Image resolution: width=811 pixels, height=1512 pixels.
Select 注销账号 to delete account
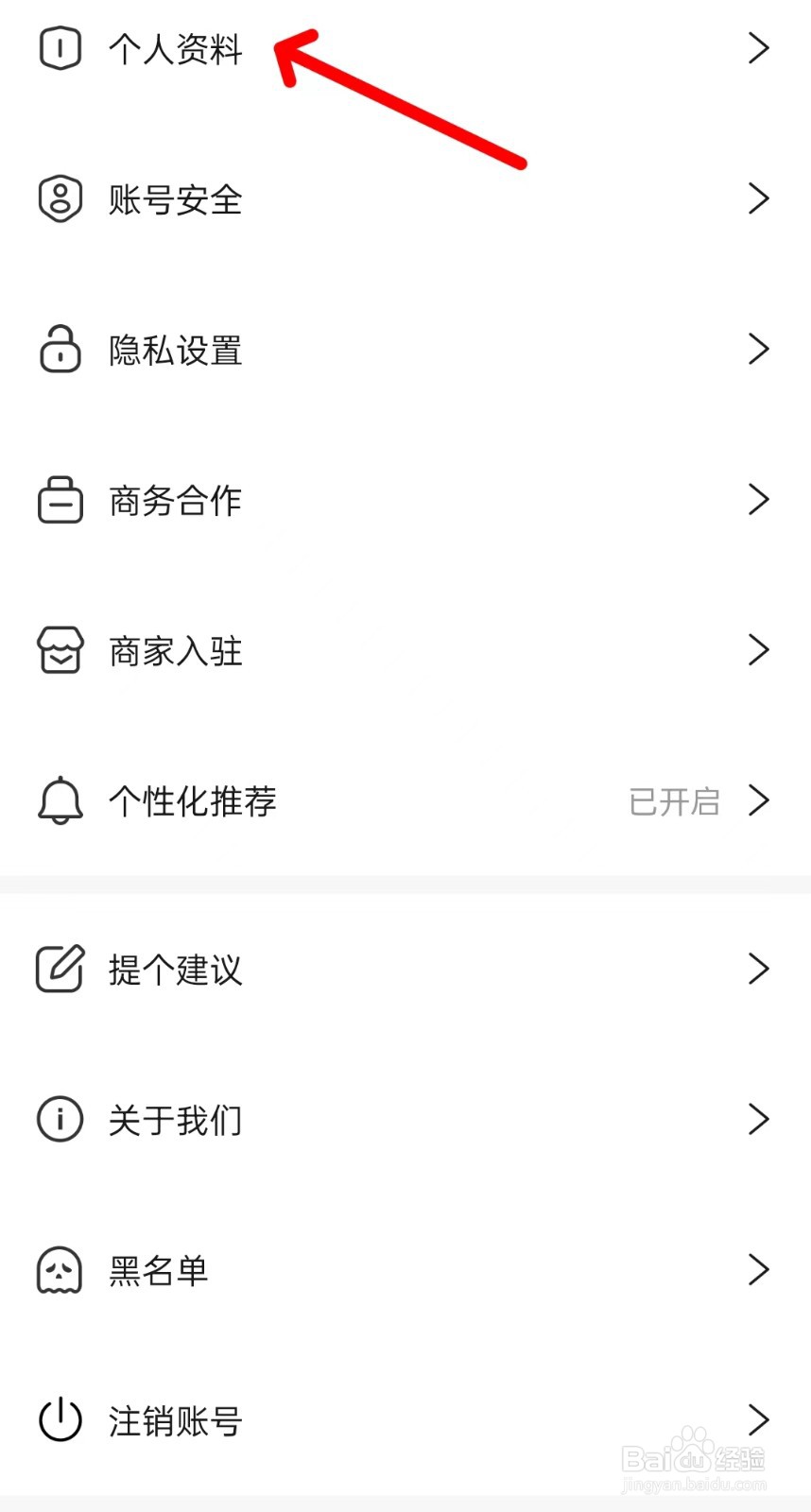(405, 1419)
